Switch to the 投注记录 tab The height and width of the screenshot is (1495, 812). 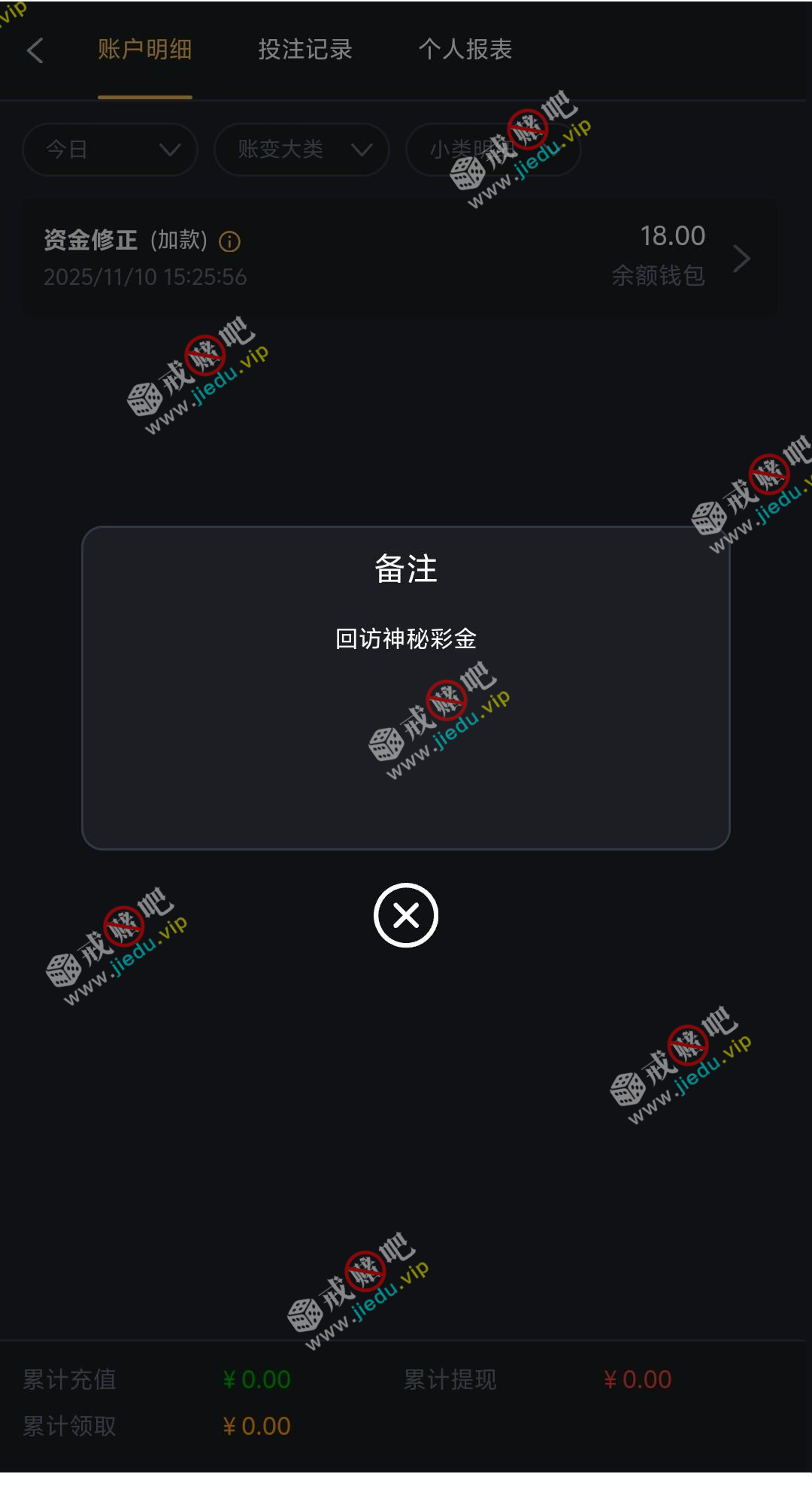point(305,50)
